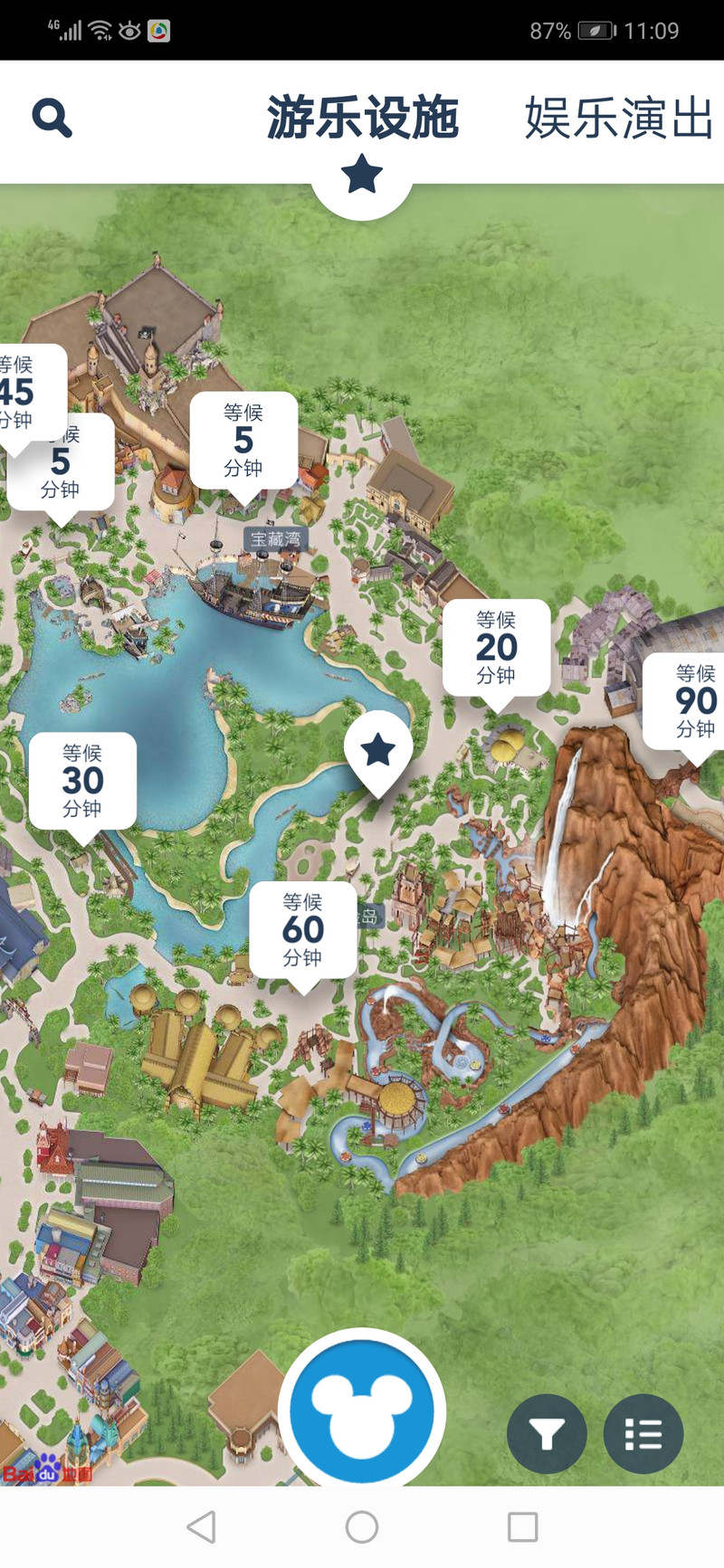The height and width of the screenshot is (1568, 724).
Task: Select the 游乐设施 tab
Action: click(x=362, y=119)
